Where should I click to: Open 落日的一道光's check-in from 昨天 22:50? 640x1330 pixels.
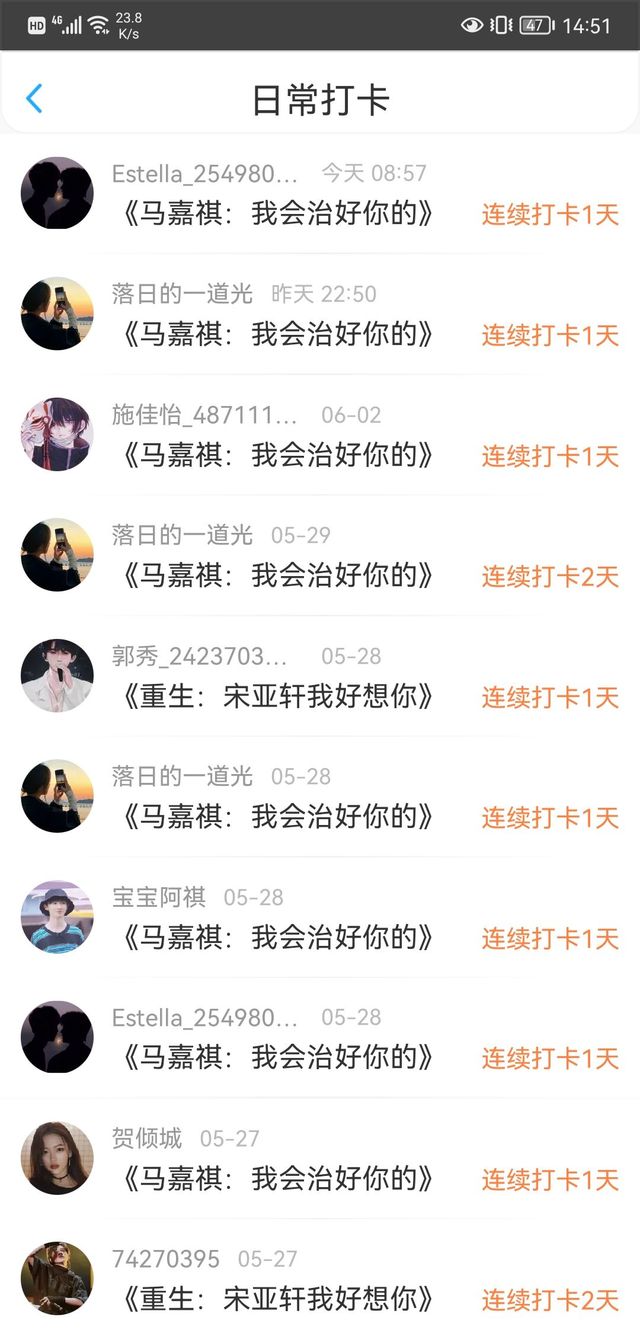(320, 314)
